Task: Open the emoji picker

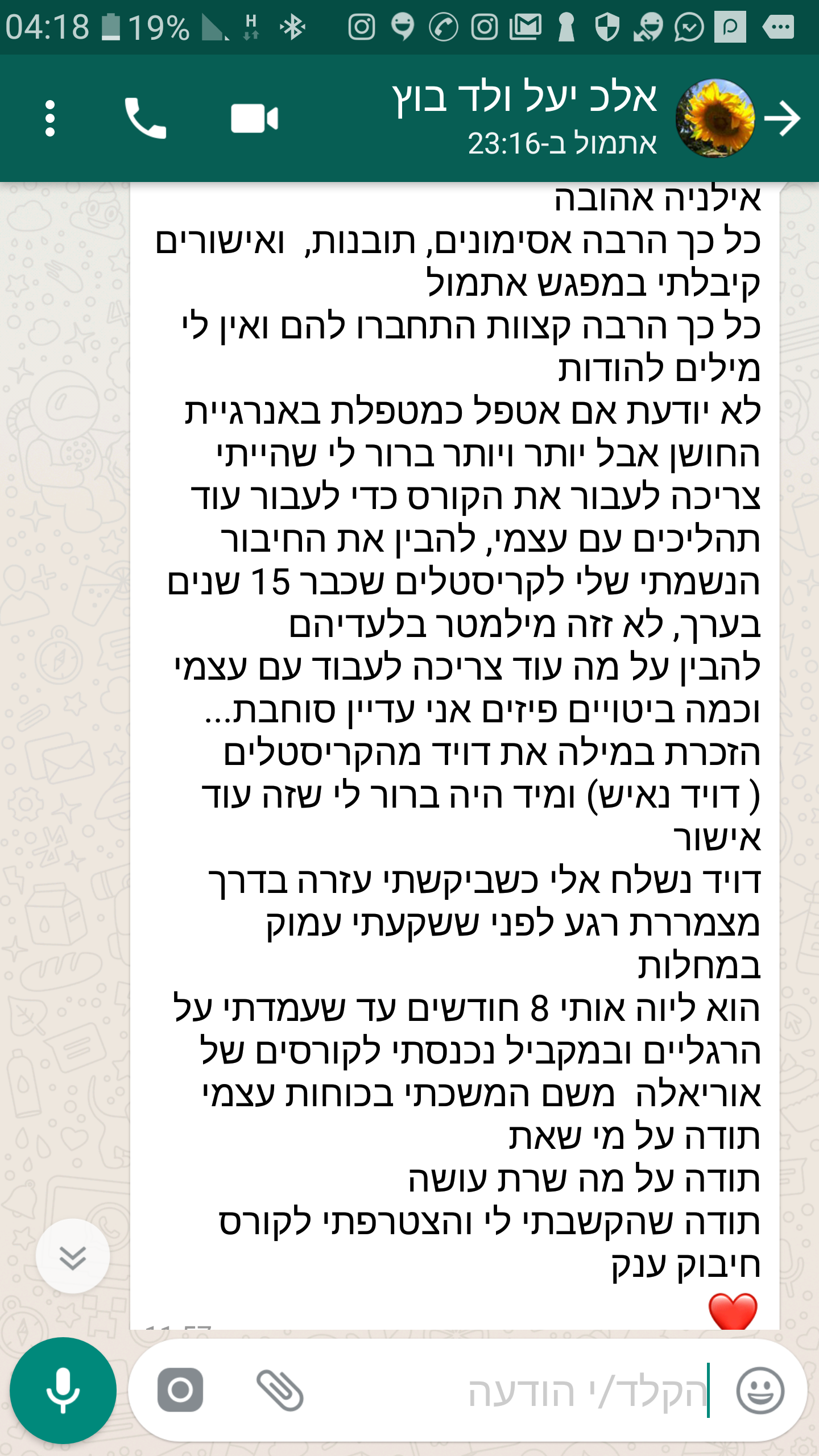Action: [x=760, y=1391]
